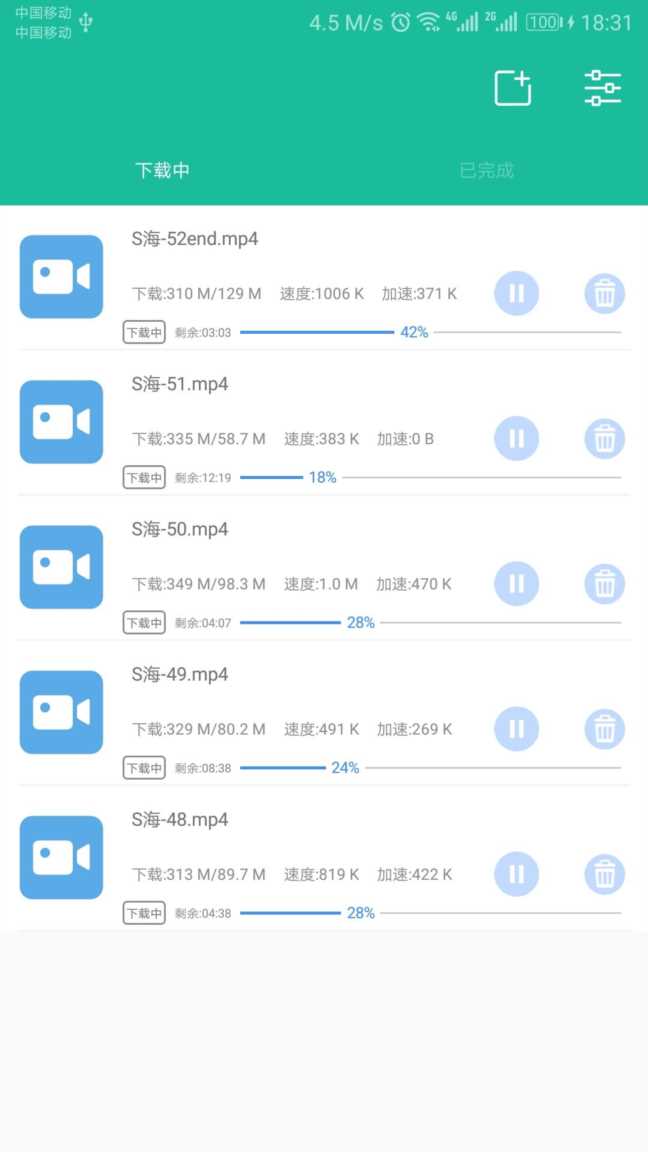The width and height of the screenshot is (648, 1152).
Task: Open the S海-51.mp4 video thumbnail
Action: [x=61, y=422]
